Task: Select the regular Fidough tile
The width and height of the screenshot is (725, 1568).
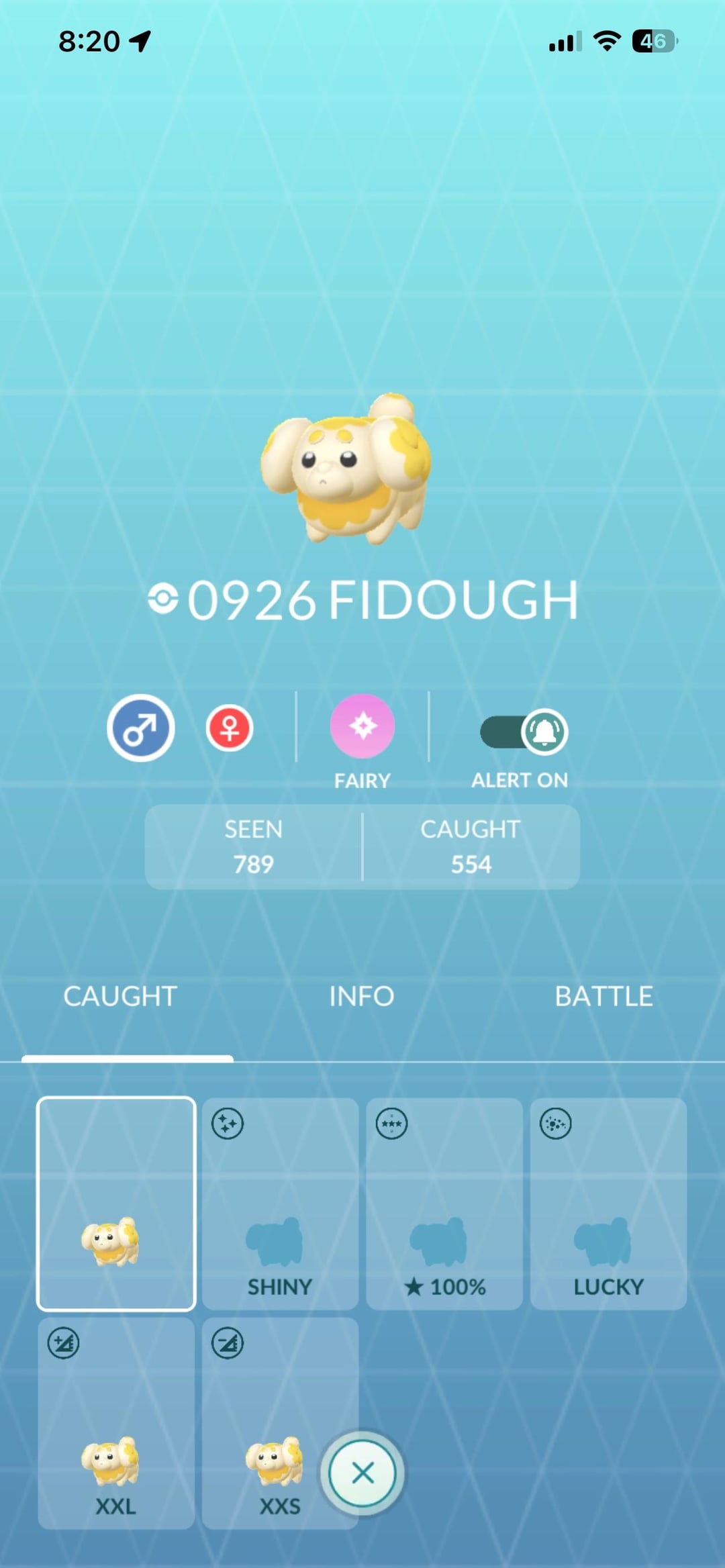Action: pyautogui.click(x=116, y=1204)
